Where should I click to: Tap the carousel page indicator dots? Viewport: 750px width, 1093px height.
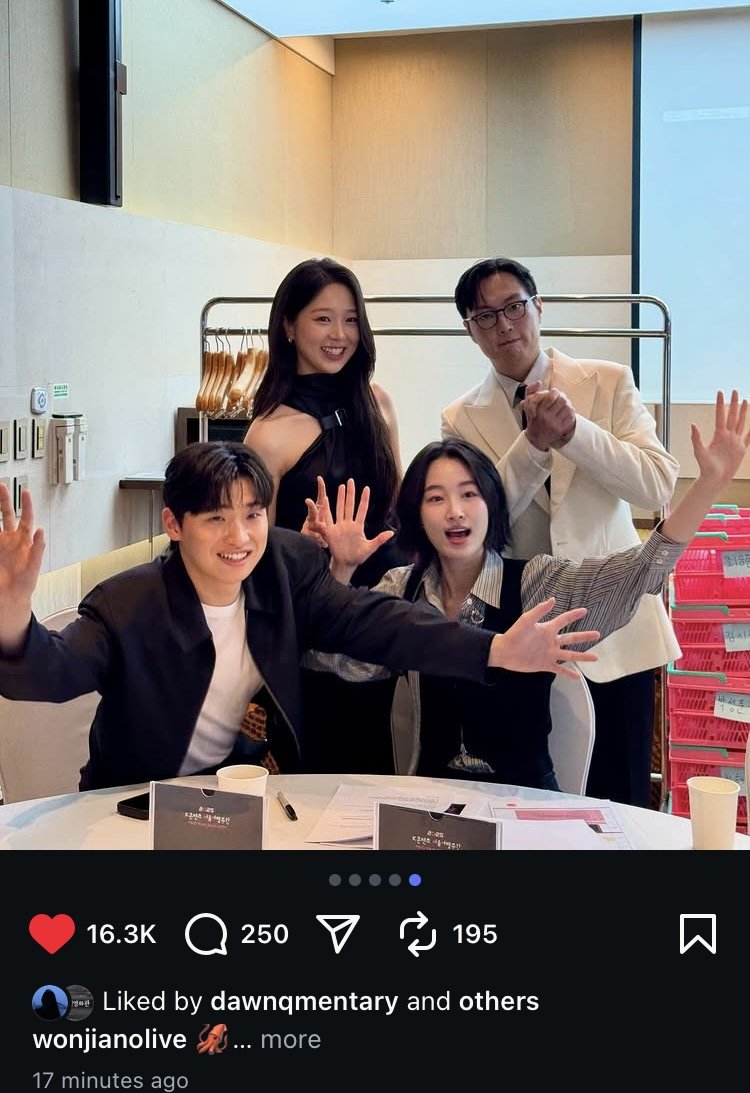click(375, 880)
